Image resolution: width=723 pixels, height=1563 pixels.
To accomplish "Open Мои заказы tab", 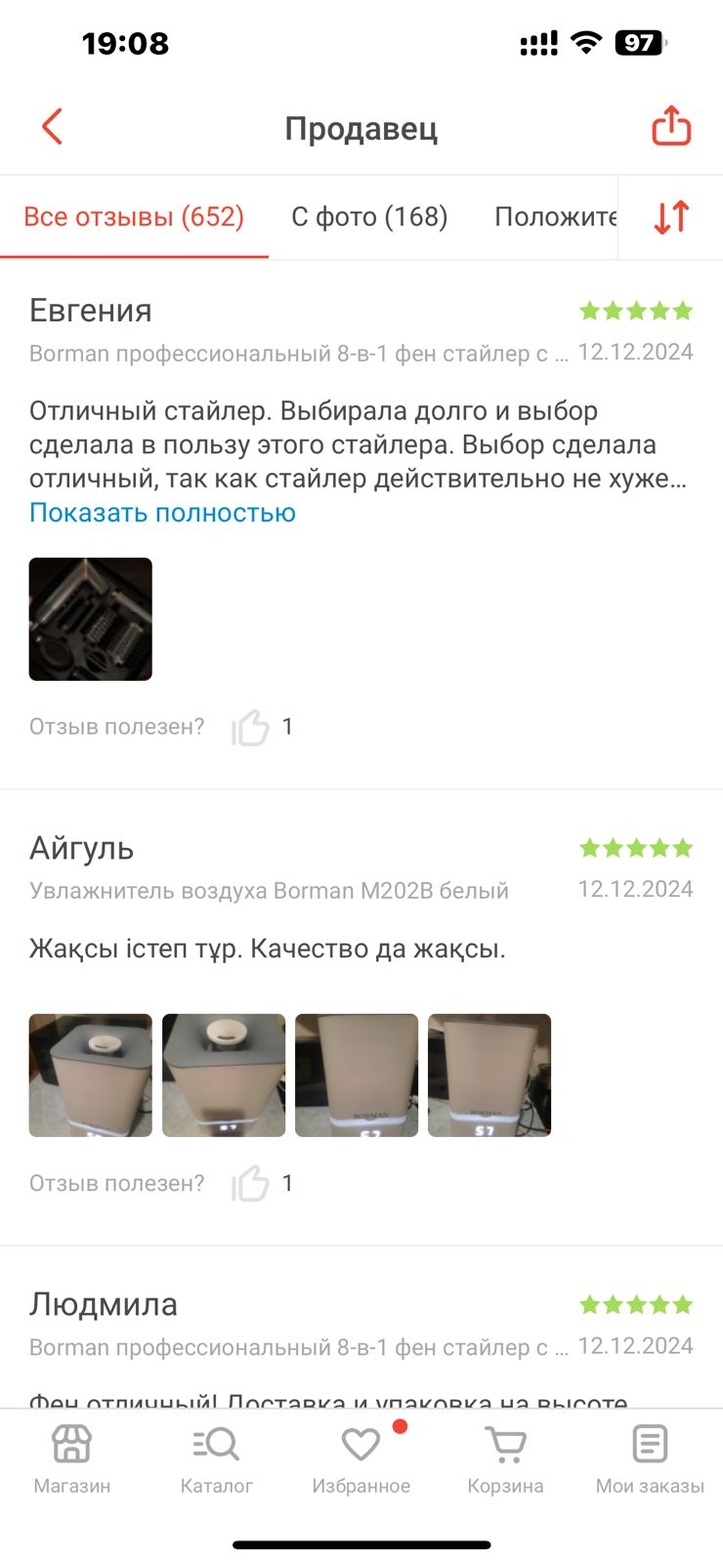I will point(650,1458).
